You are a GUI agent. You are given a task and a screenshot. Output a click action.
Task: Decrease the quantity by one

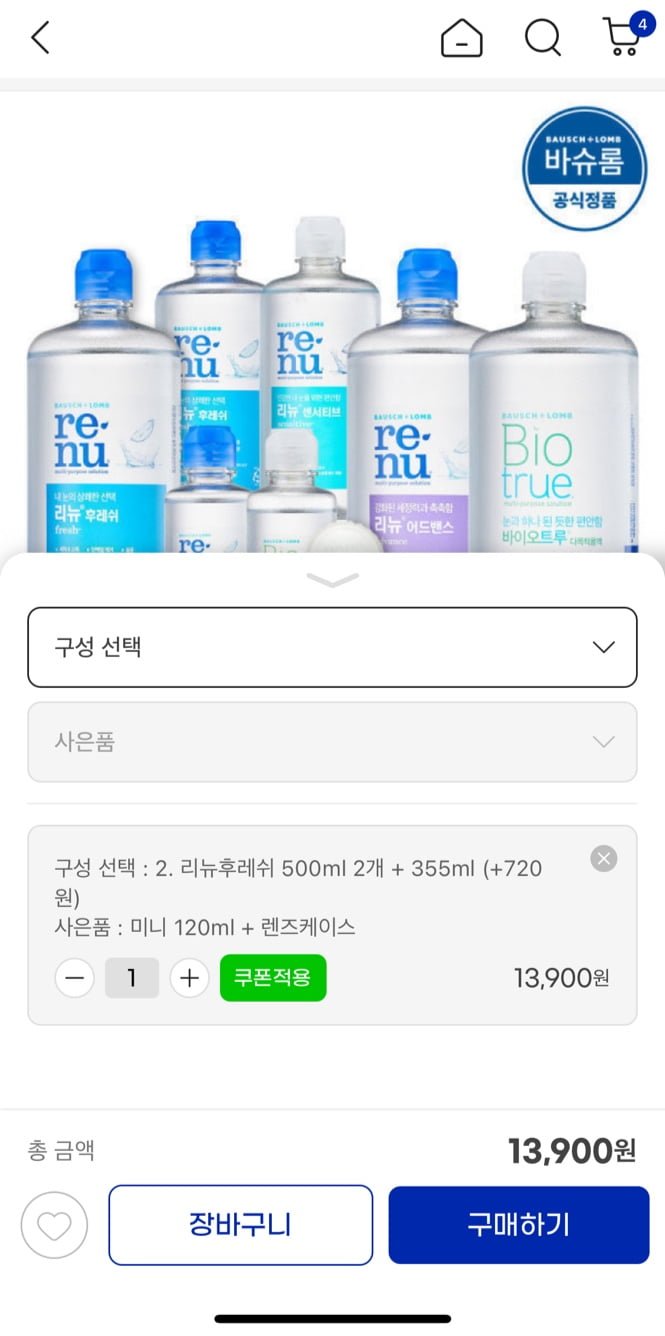click(x=75, y=978)
